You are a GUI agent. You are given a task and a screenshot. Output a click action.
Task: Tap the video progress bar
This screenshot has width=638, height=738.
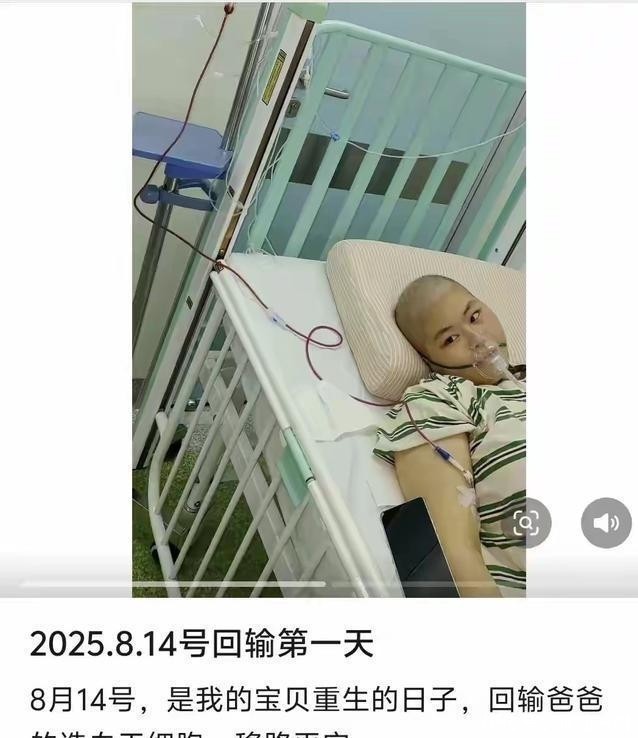tap(320, 584)
